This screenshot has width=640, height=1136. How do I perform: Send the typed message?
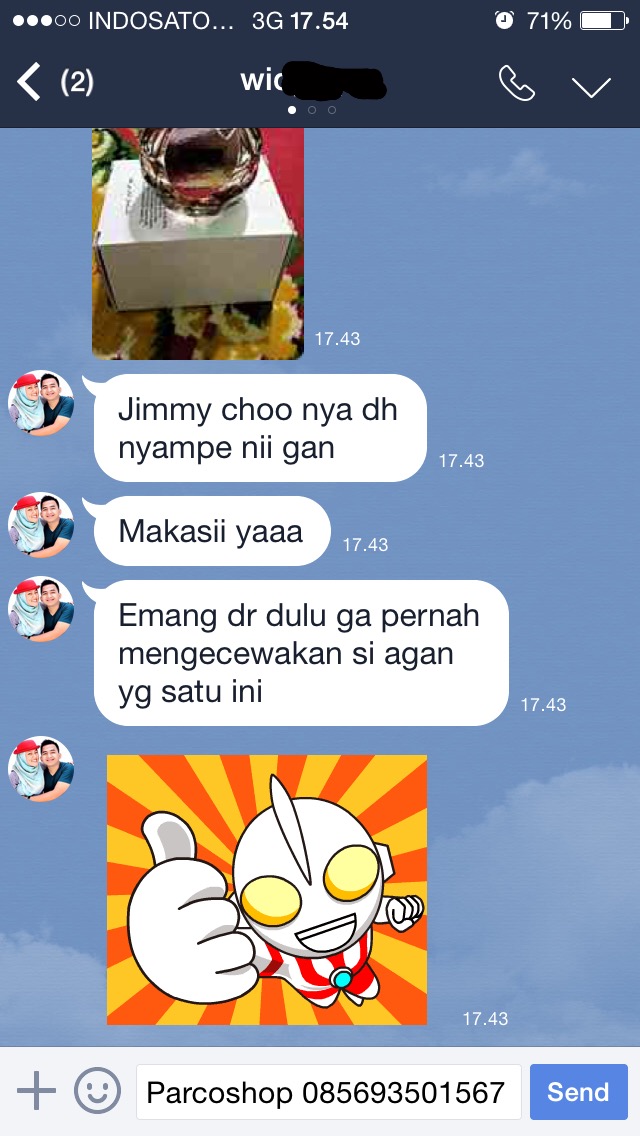point(578,1092)
